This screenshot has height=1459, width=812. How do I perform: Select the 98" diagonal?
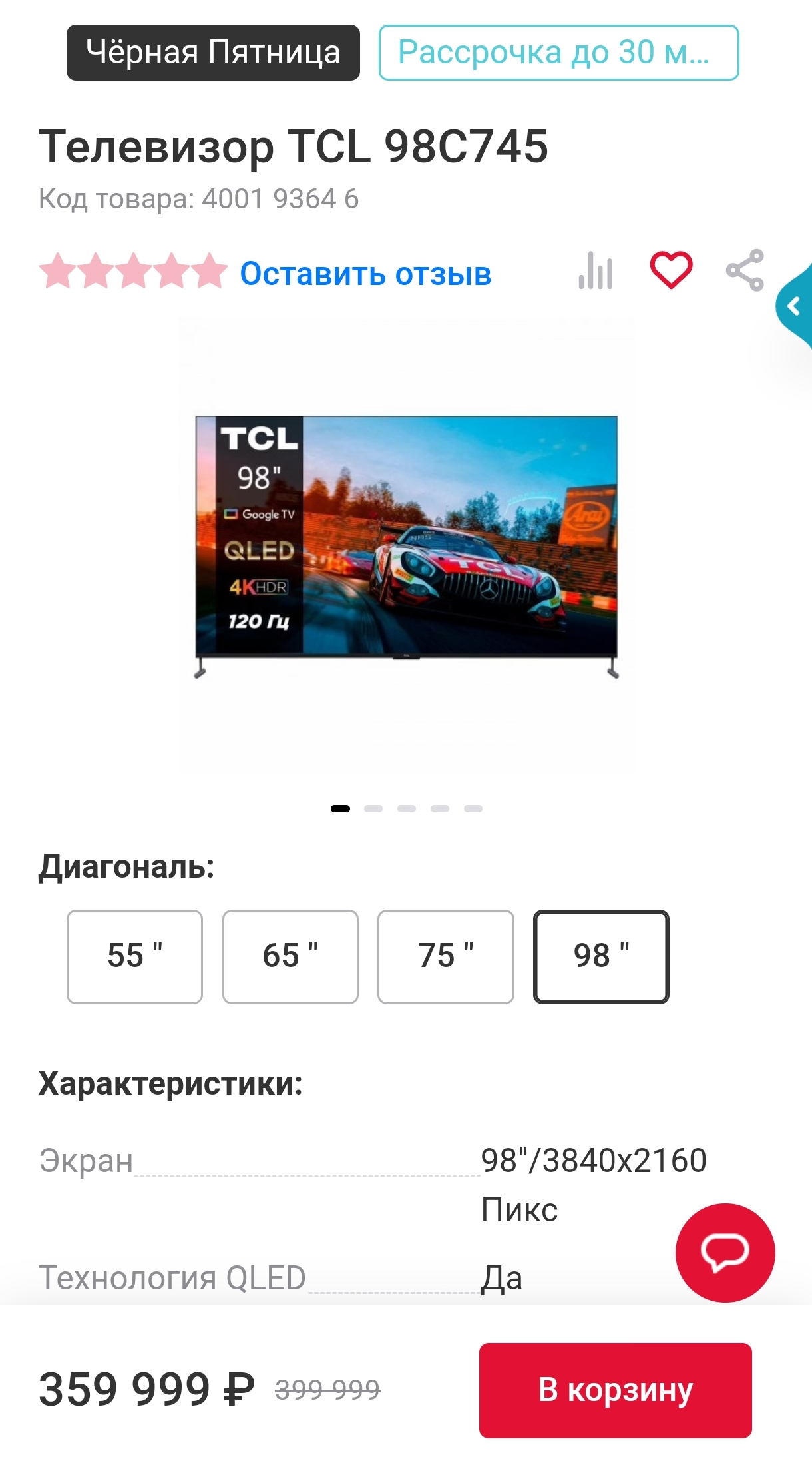(601, 956)
